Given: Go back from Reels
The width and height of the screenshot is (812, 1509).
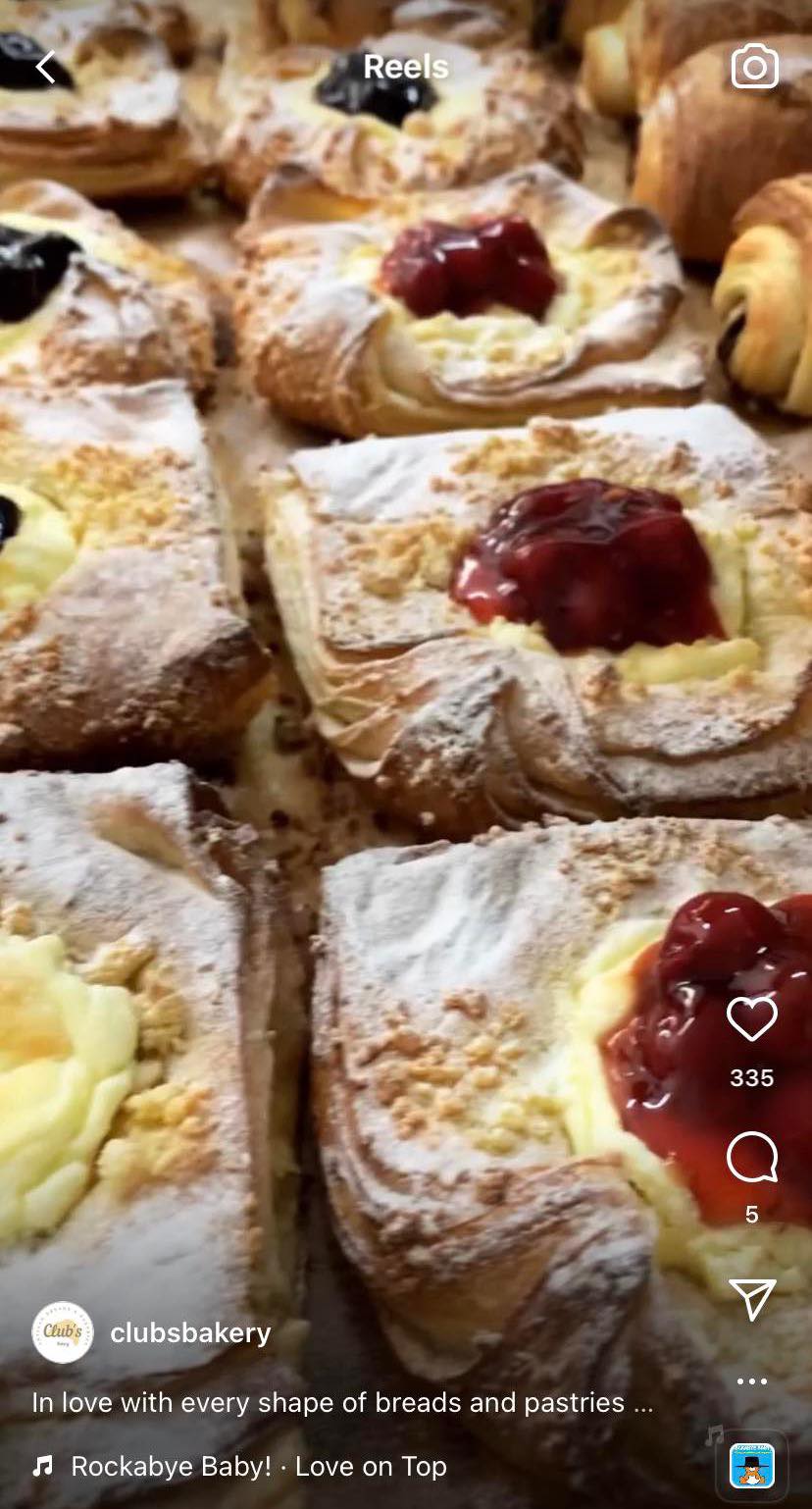Looking at the screenshot, I should point(46,67).
